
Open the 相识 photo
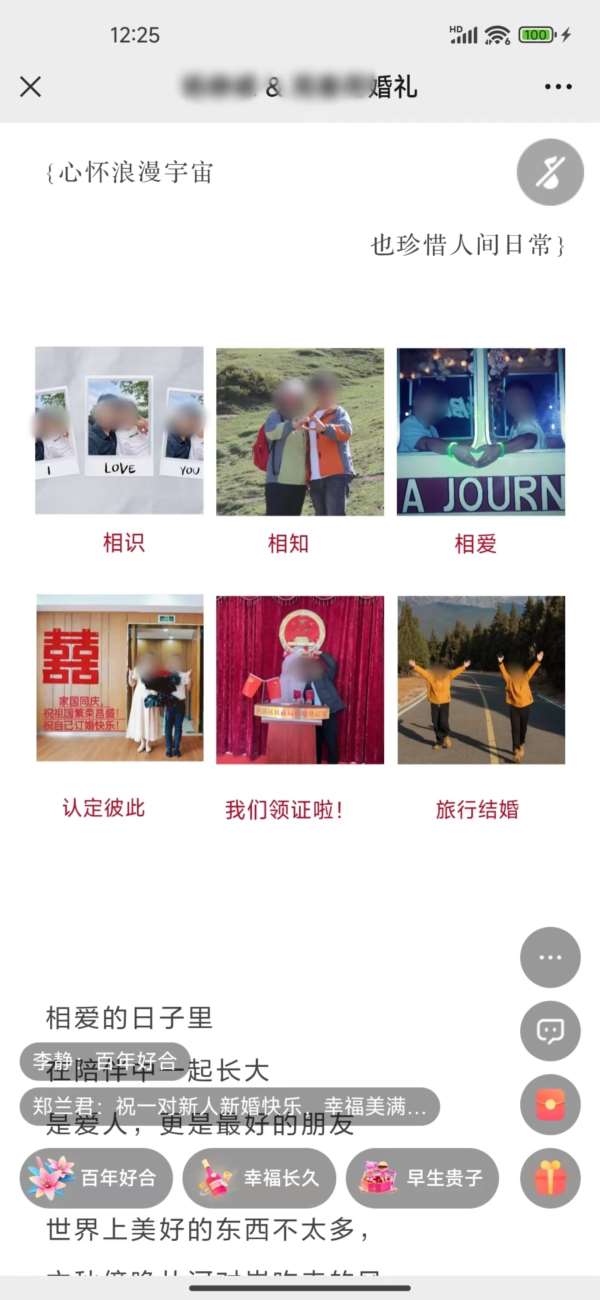119,431
